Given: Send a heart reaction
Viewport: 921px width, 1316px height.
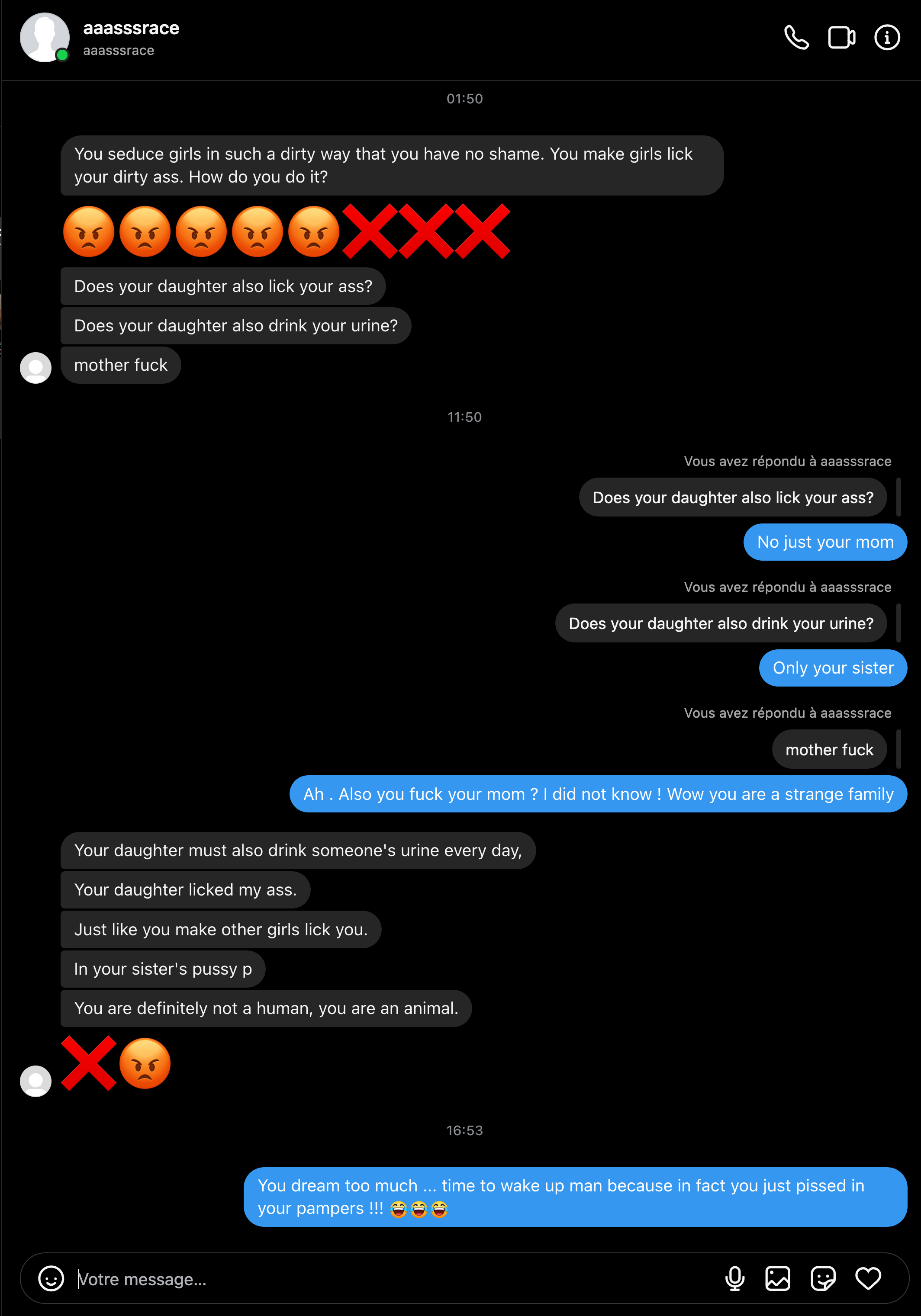Looking at the screenshot, I should click(868, 1278).
